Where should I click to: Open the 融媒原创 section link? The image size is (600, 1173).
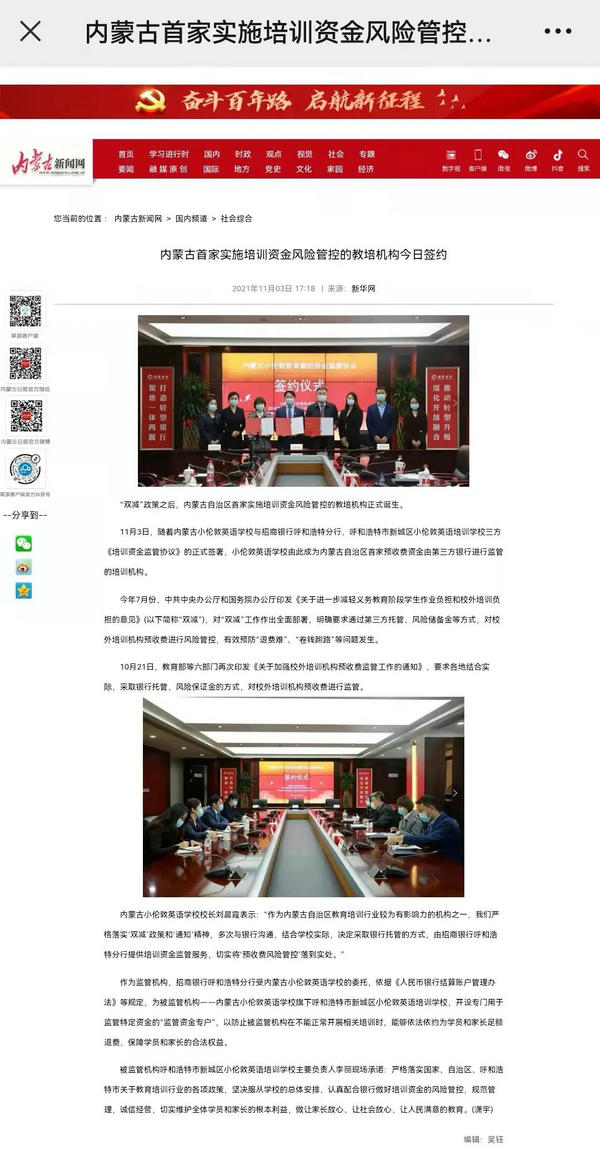coord(169,169)
